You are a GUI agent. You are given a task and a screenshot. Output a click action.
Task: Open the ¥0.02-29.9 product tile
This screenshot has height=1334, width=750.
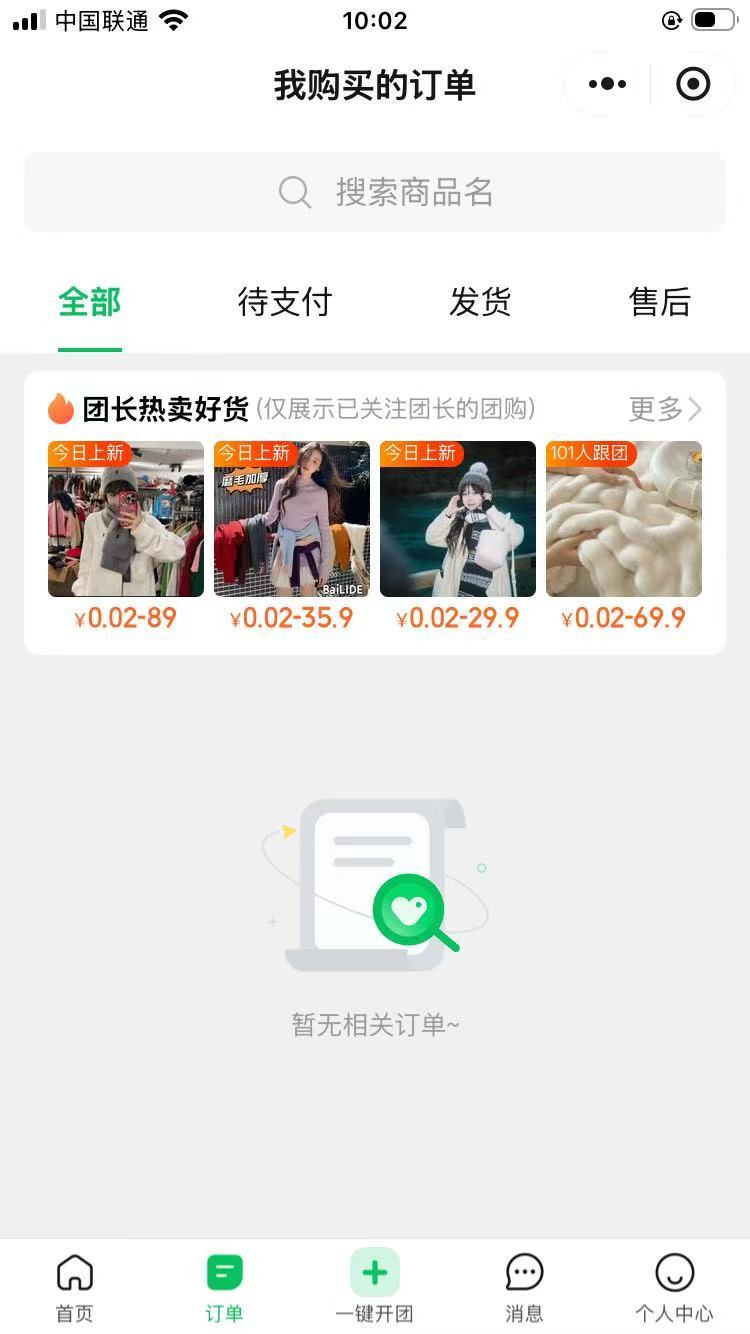click(458, 520)
